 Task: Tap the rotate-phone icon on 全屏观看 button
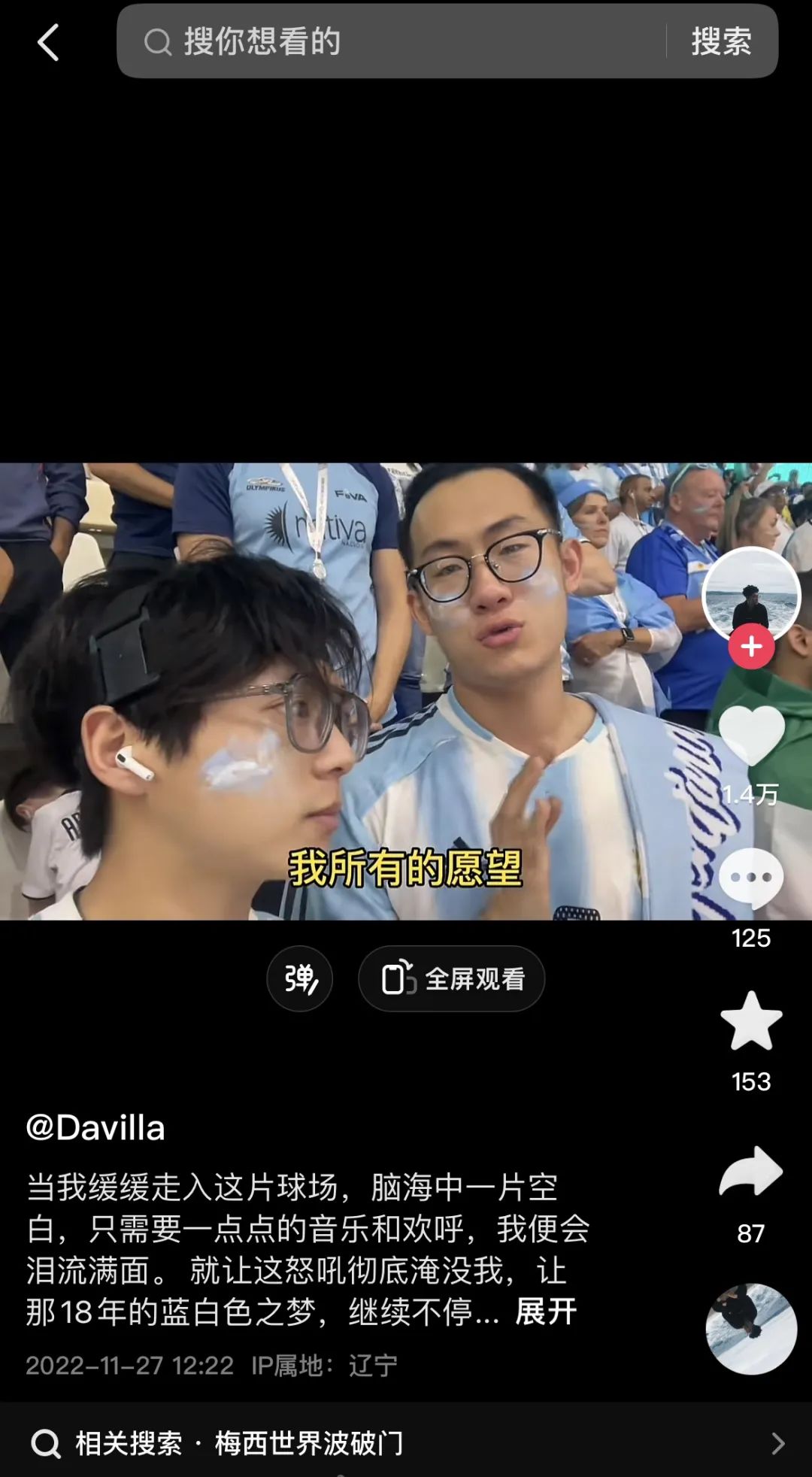tap(400, 977)
